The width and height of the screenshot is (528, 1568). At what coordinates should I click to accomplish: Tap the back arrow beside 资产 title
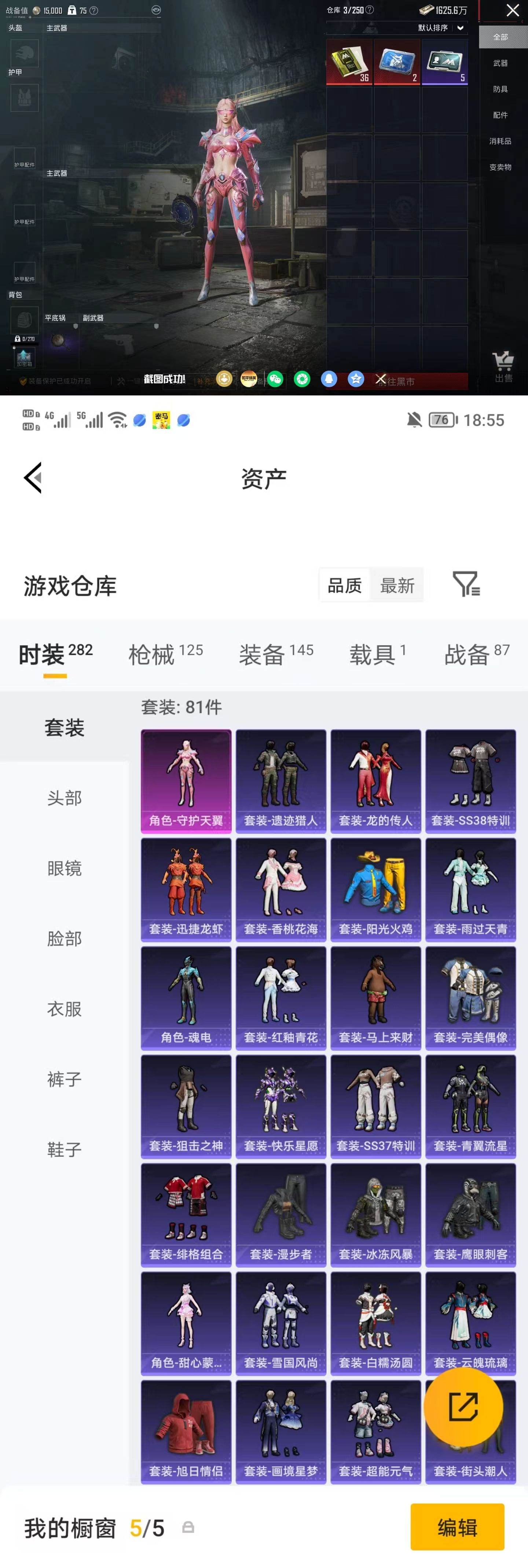click(33, 478)
